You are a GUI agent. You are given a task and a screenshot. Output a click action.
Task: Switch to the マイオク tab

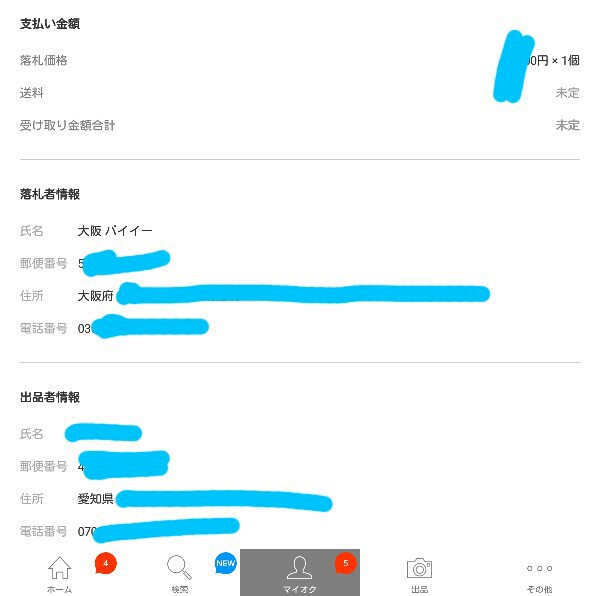point(299,573)
